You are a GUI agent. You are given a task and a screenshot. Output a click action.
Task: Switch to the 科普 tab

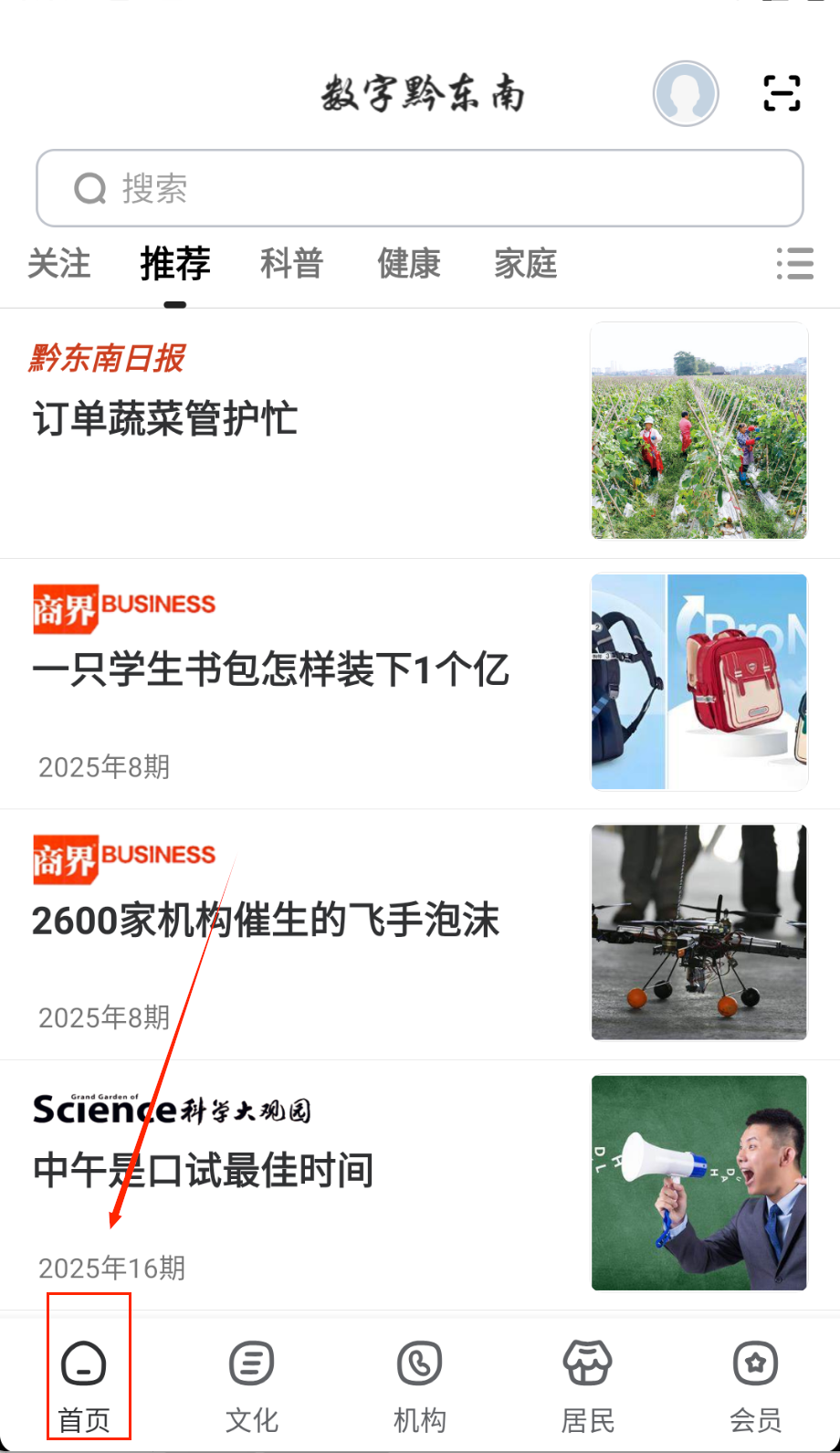click(292, 264)
